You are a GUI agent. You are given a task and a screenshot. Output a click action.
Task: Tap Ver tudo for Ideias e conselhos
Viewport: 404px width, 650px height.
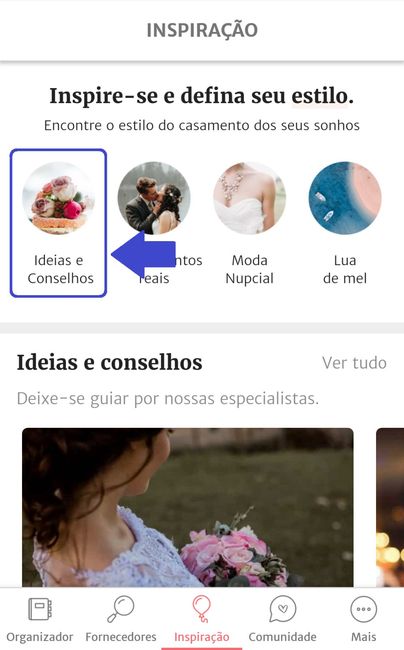[354, 363]
